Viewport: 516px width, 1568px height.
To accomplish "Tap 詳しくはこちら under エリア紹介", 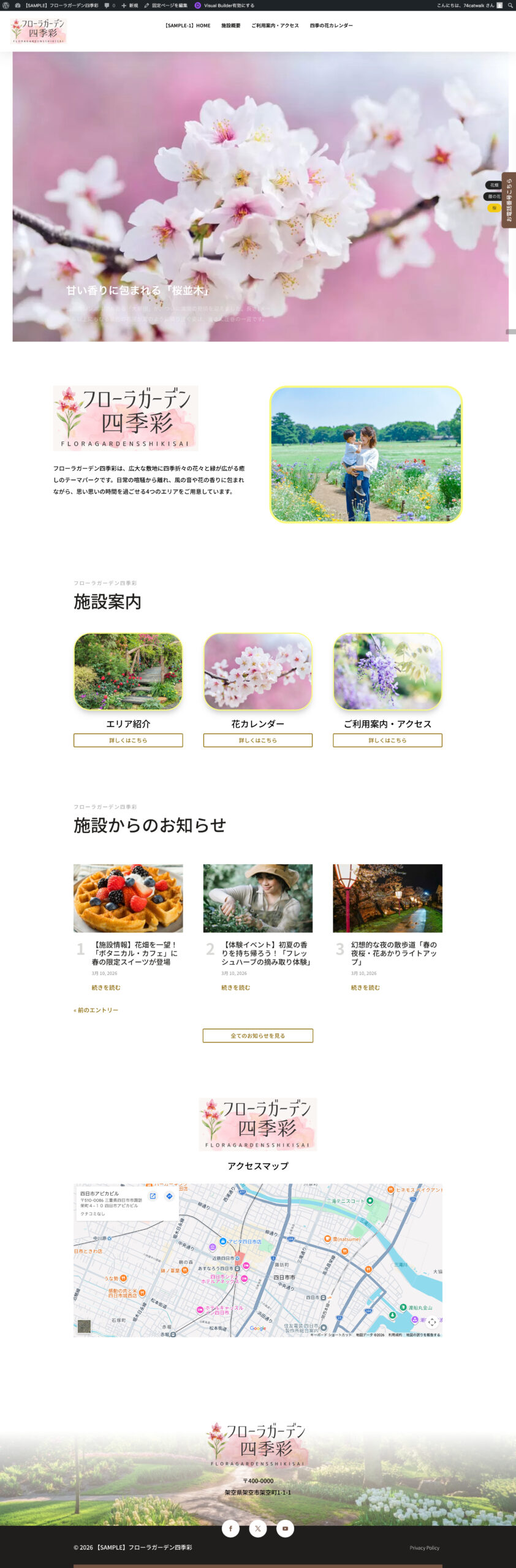I will pos(128,740).
